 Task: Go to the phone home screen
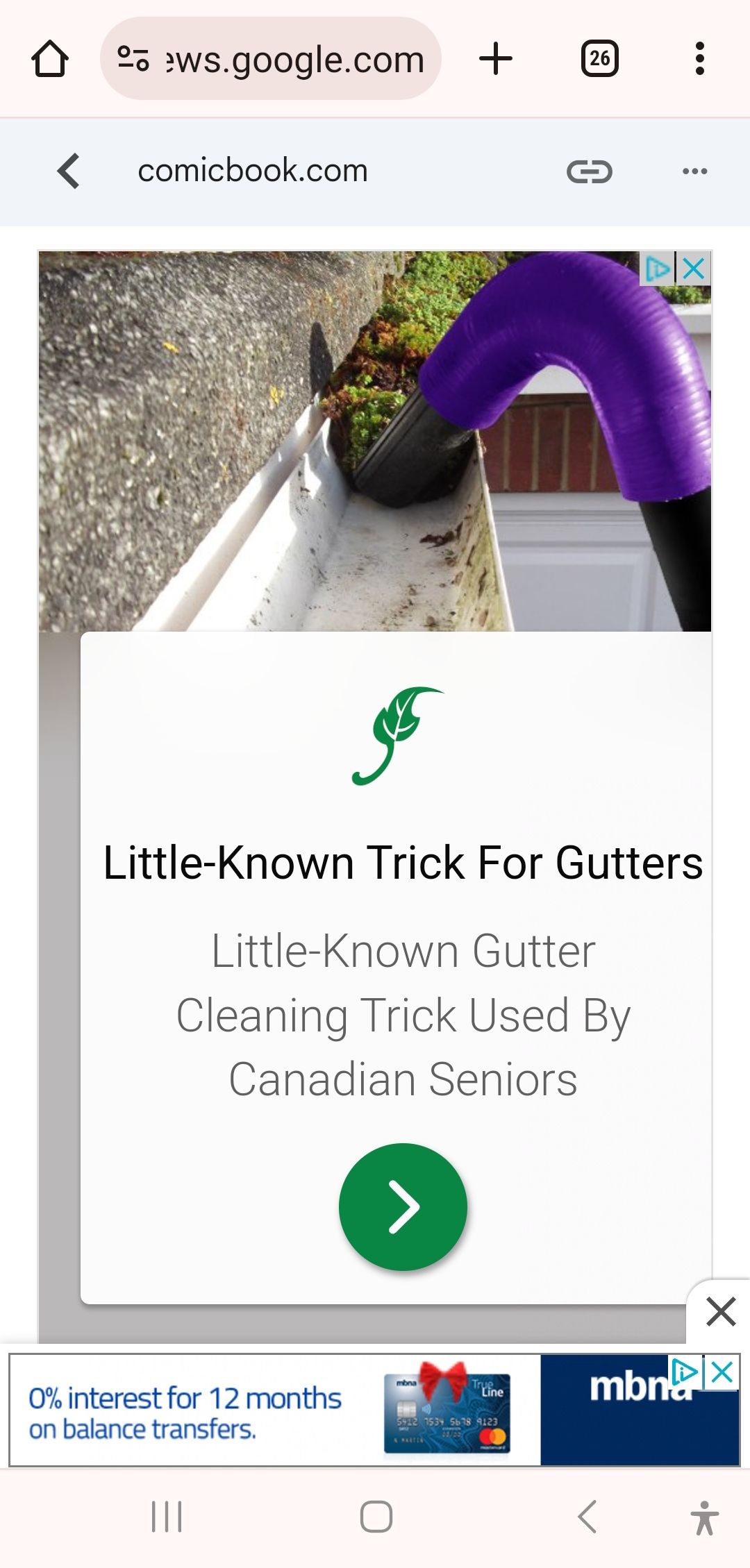tap(376, 1516)
